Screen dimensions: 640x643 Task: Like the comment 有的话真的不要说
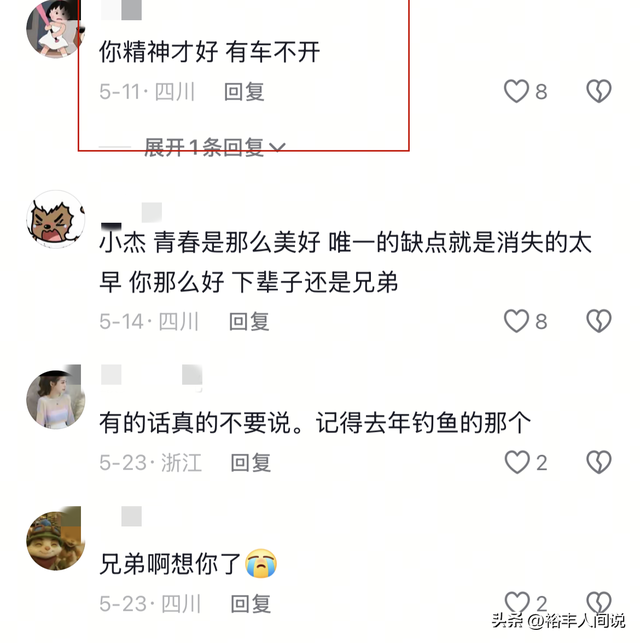[x=516, y=462]
